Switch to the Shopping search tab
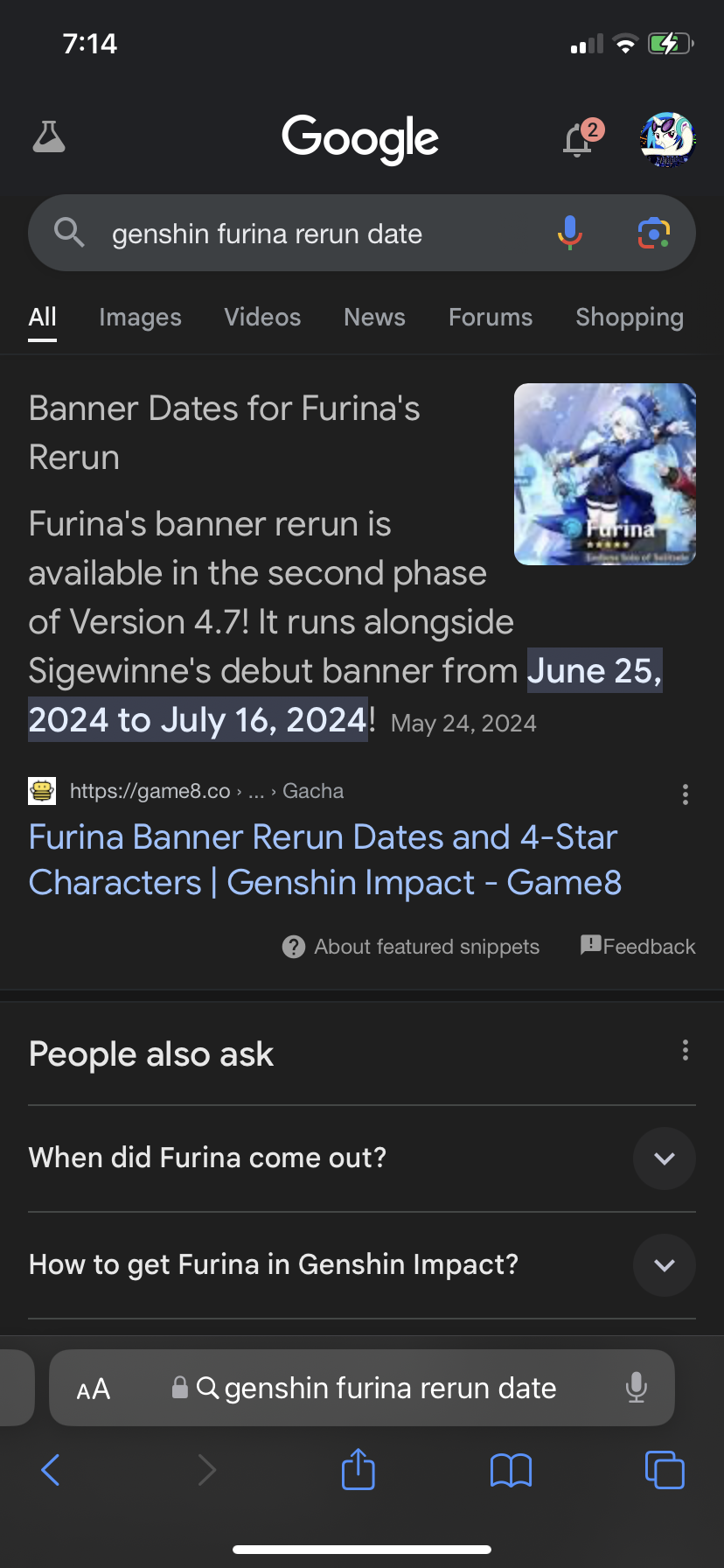Screen dimensions: 724x1568 click(x=629, y=317)
